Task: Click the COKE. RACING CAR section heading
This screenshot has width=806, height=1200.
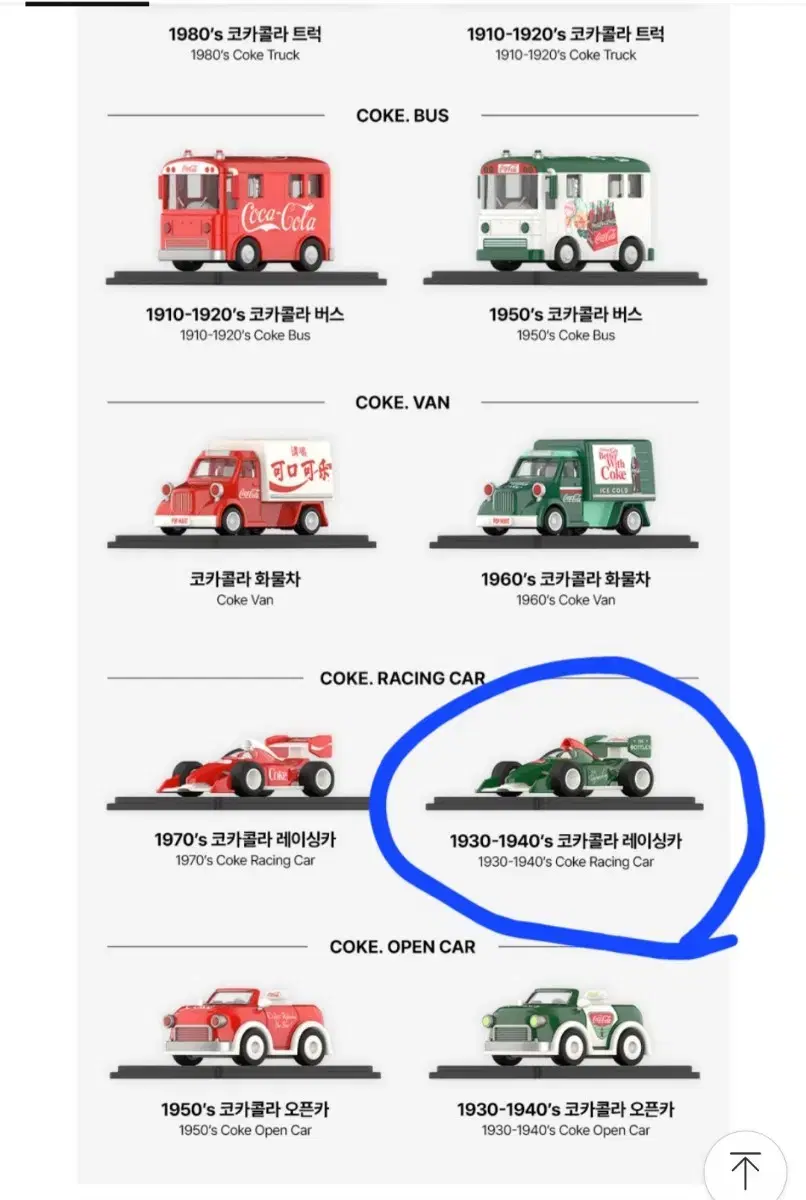Action: pyautogui.click(x=403, y=678)
